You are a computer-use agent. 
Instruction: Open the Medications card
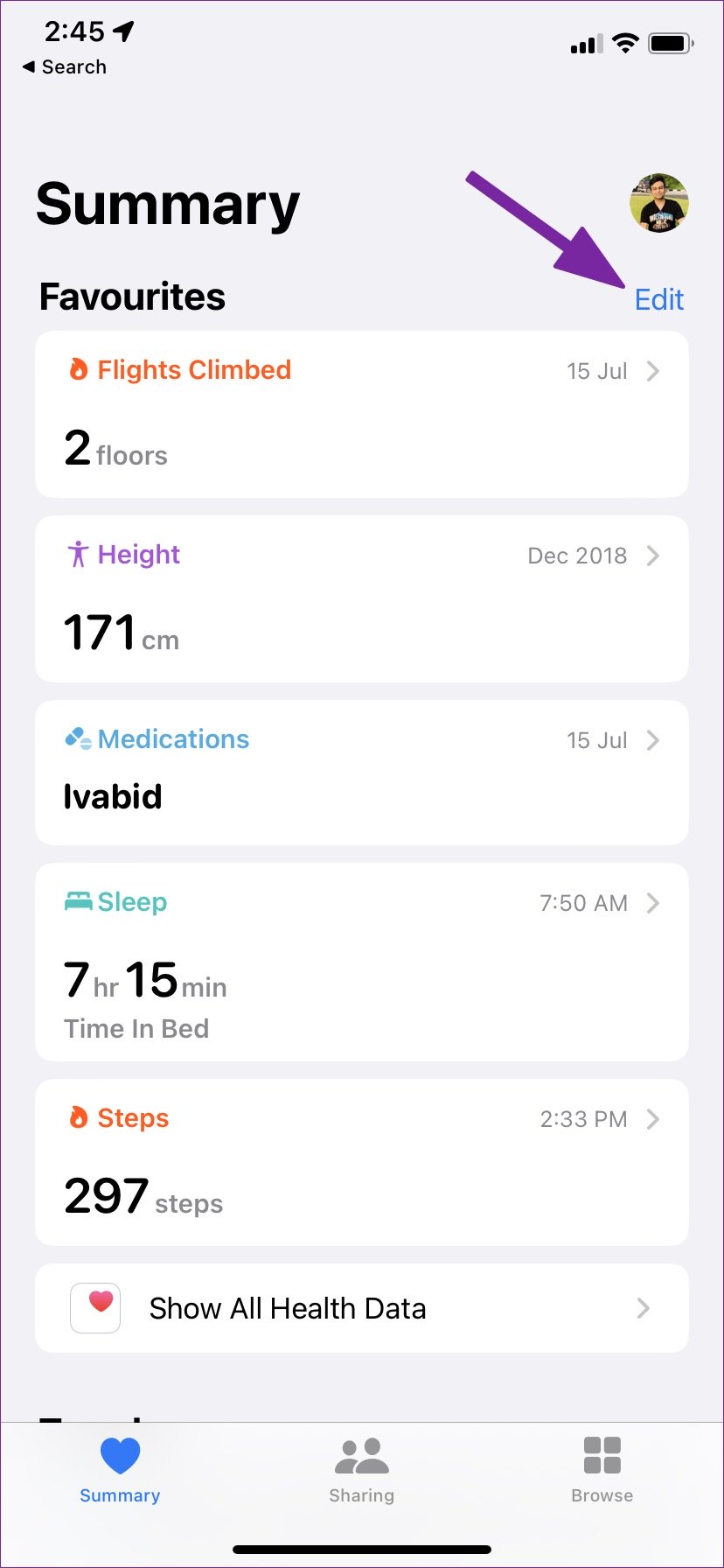tap(361, 772)
